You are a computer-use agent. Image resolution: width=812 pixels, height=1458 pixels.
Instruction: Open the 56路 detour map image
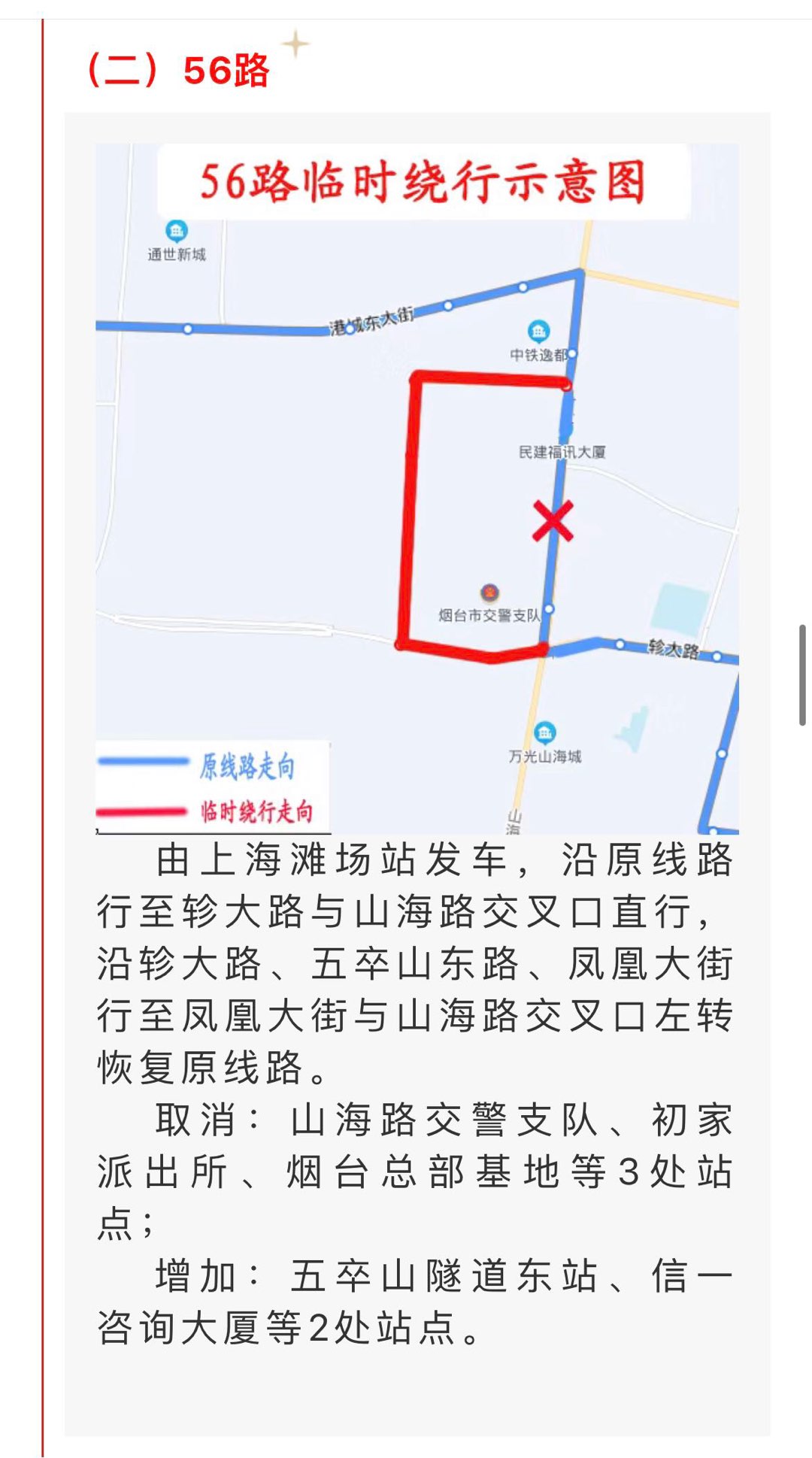click(417, 489)
